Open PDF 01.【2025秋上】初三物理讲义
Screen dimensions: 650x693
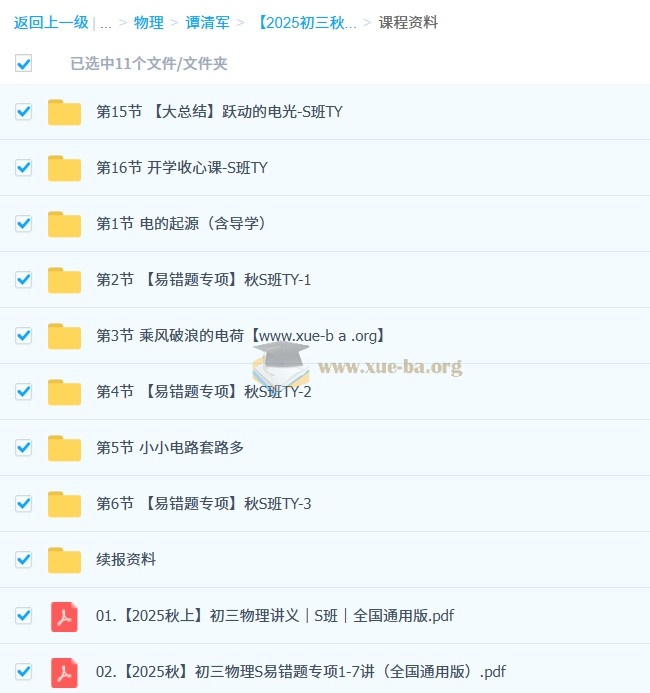(274, 616)
